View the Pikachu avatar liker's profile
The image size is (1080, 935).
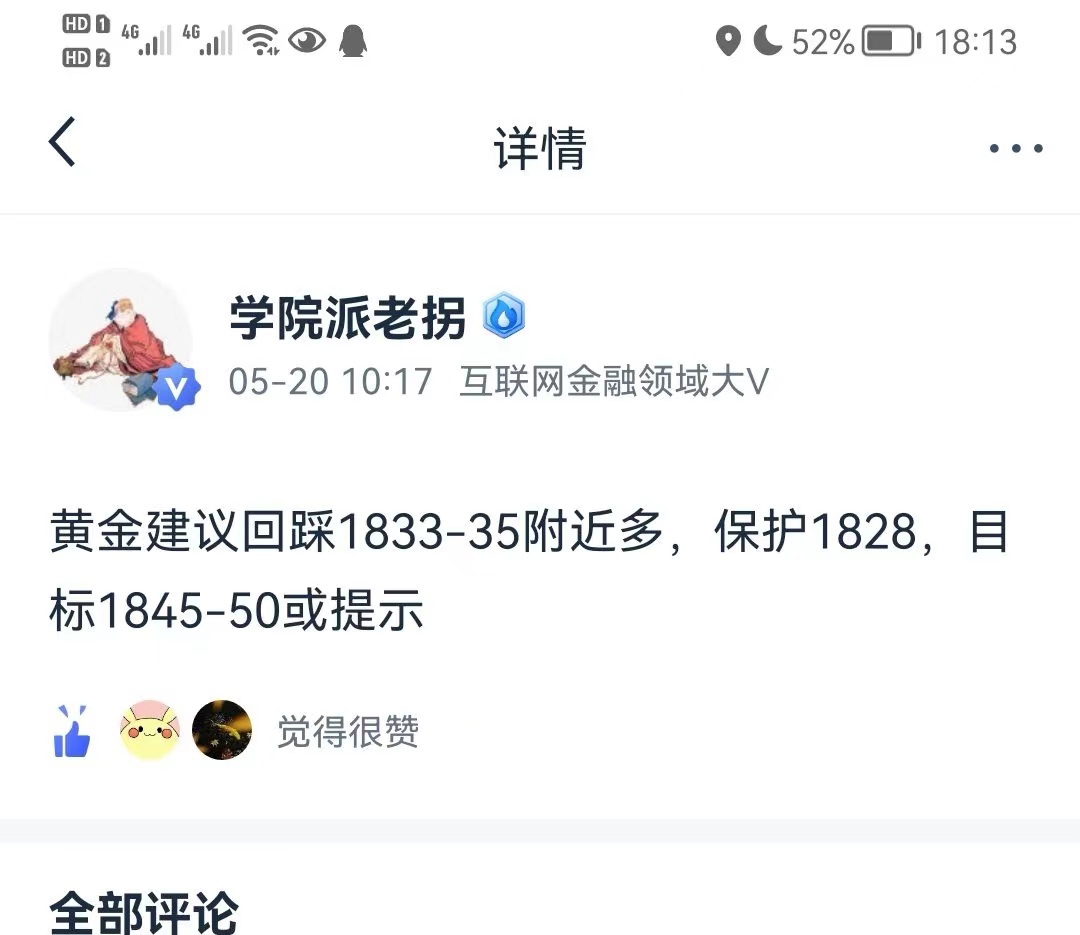click(149, 730)
